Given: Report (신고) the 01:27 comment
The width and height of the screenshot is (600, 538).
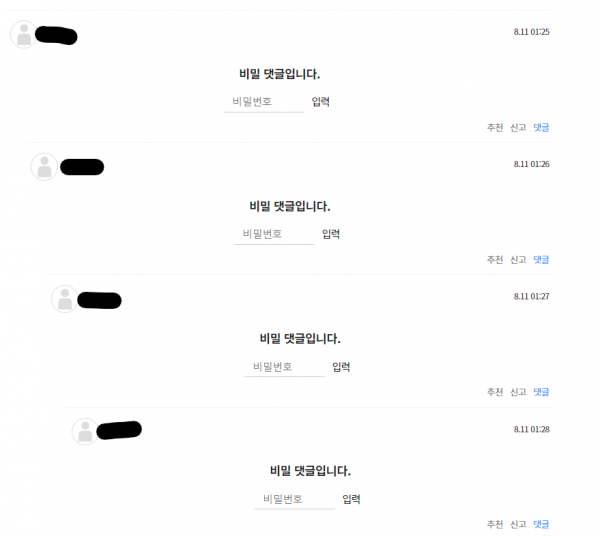Looking at the screenshot, I should point(518,392).
